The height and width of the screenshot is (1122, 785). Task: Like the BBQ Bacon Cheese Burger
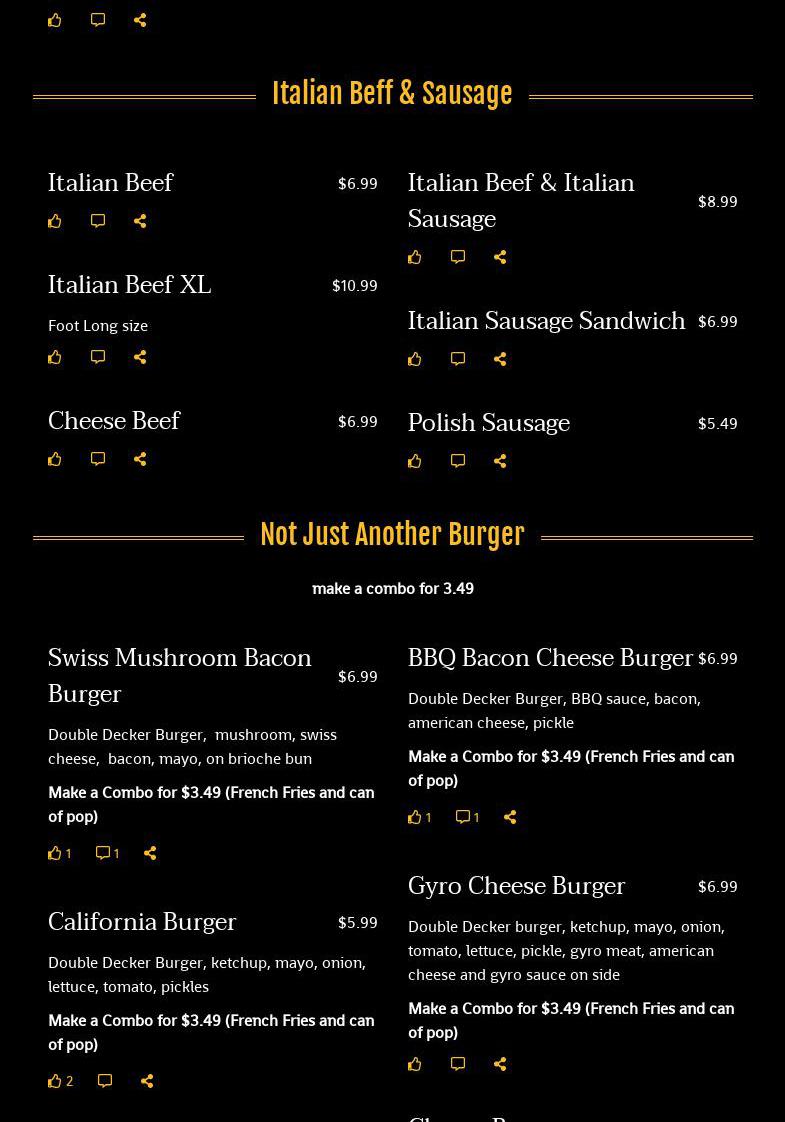415,817
